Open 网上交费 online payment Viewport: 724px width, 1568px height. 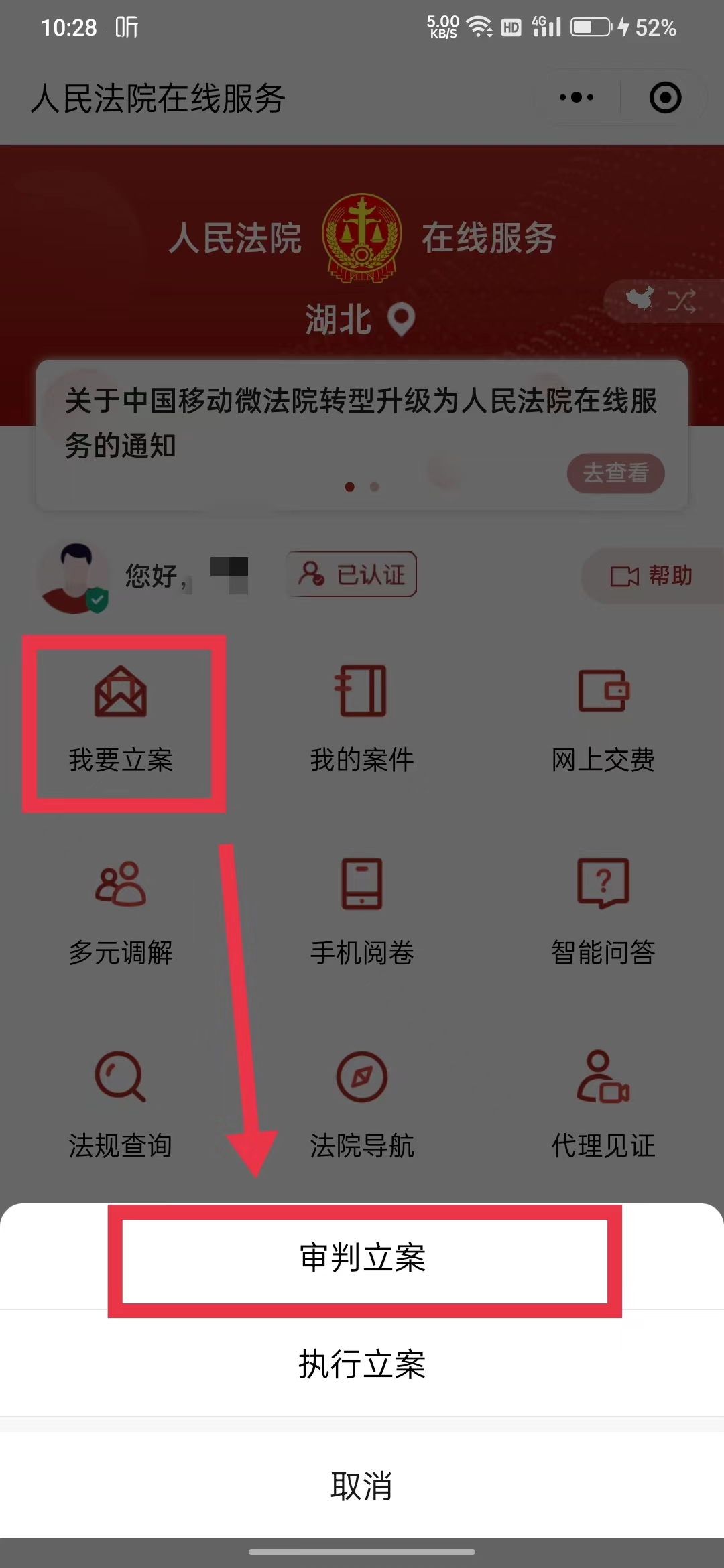pos(603,717)
